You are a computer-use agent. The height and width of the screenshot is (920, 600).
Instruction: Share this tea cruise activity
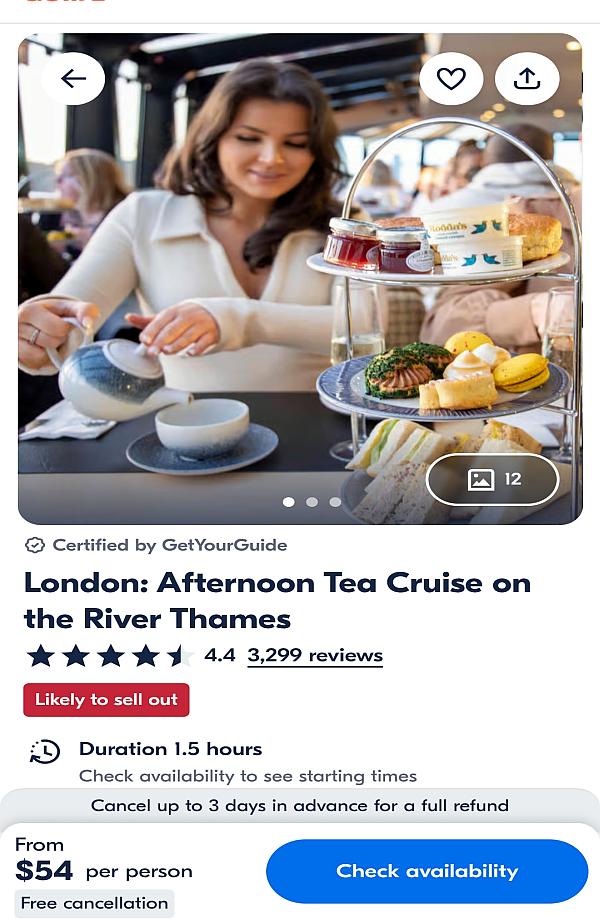[527, 79]
